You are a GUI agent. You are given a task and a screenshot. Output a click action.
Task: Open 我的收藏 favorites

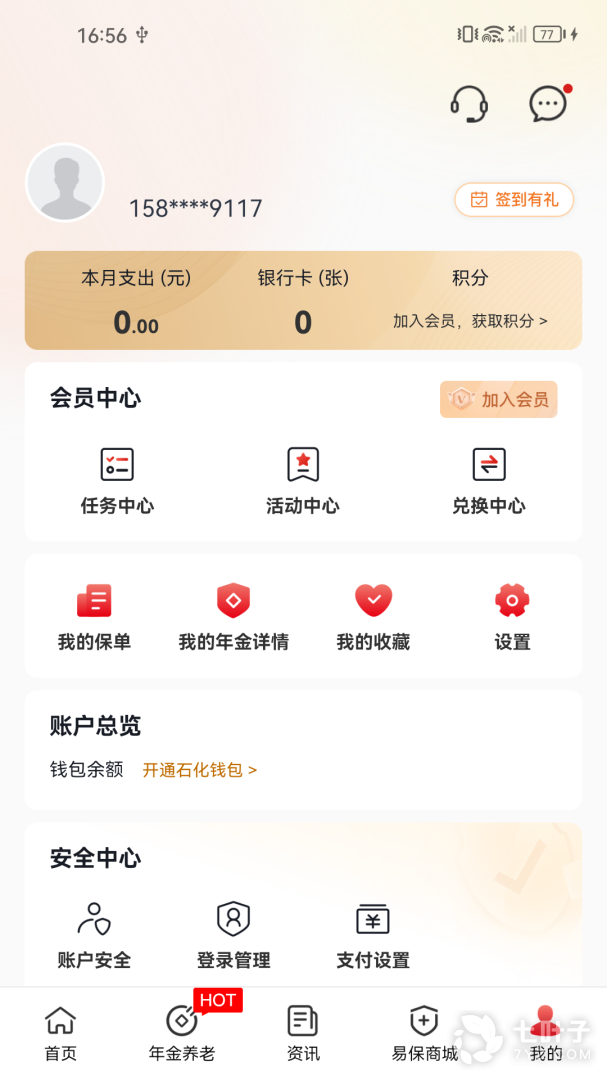point(373,616)
